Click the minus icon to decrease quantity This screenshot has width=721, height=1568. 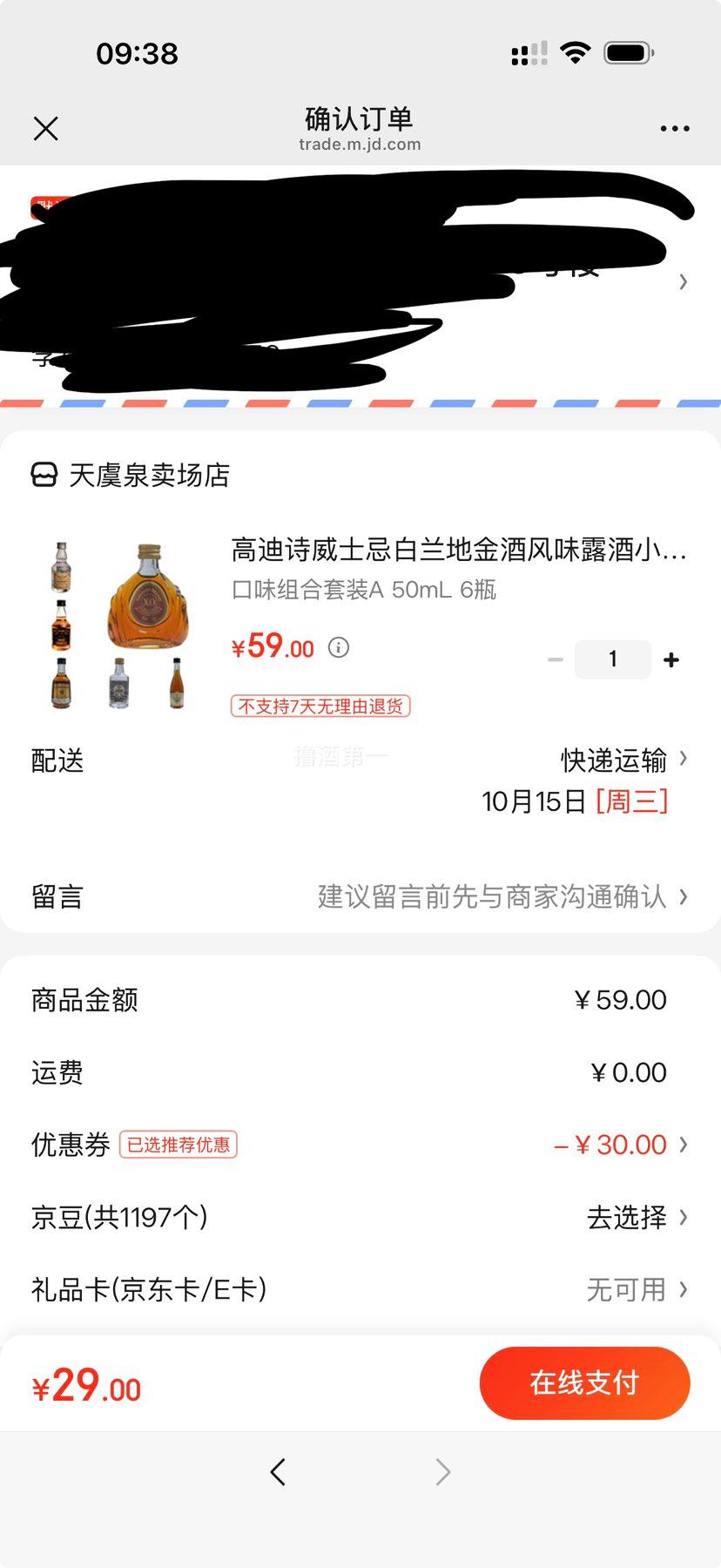pyautogui.click(x=555, y=659)
